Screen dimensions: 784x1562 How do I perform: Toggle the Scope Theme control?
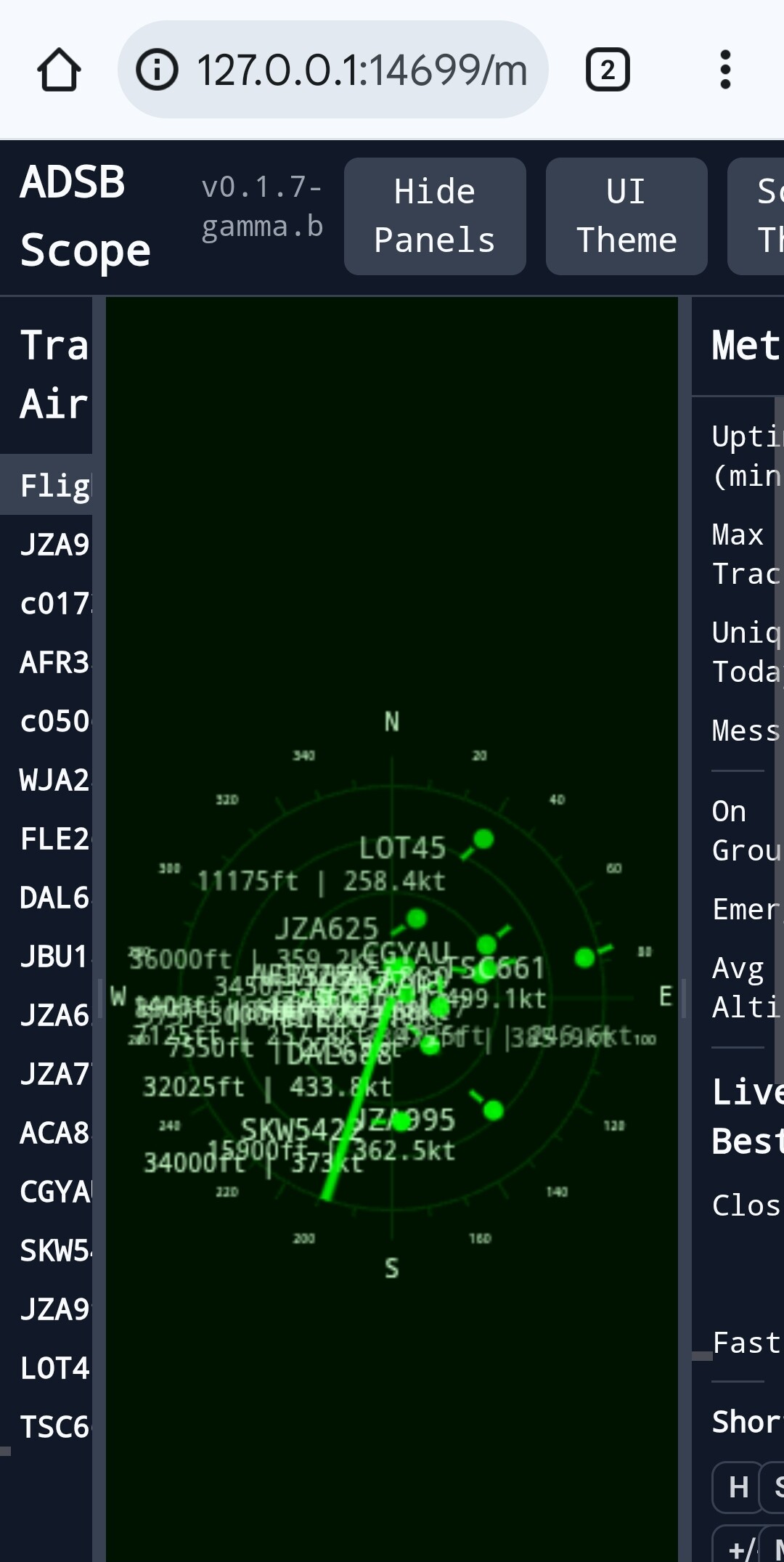(x=762, y=216)
